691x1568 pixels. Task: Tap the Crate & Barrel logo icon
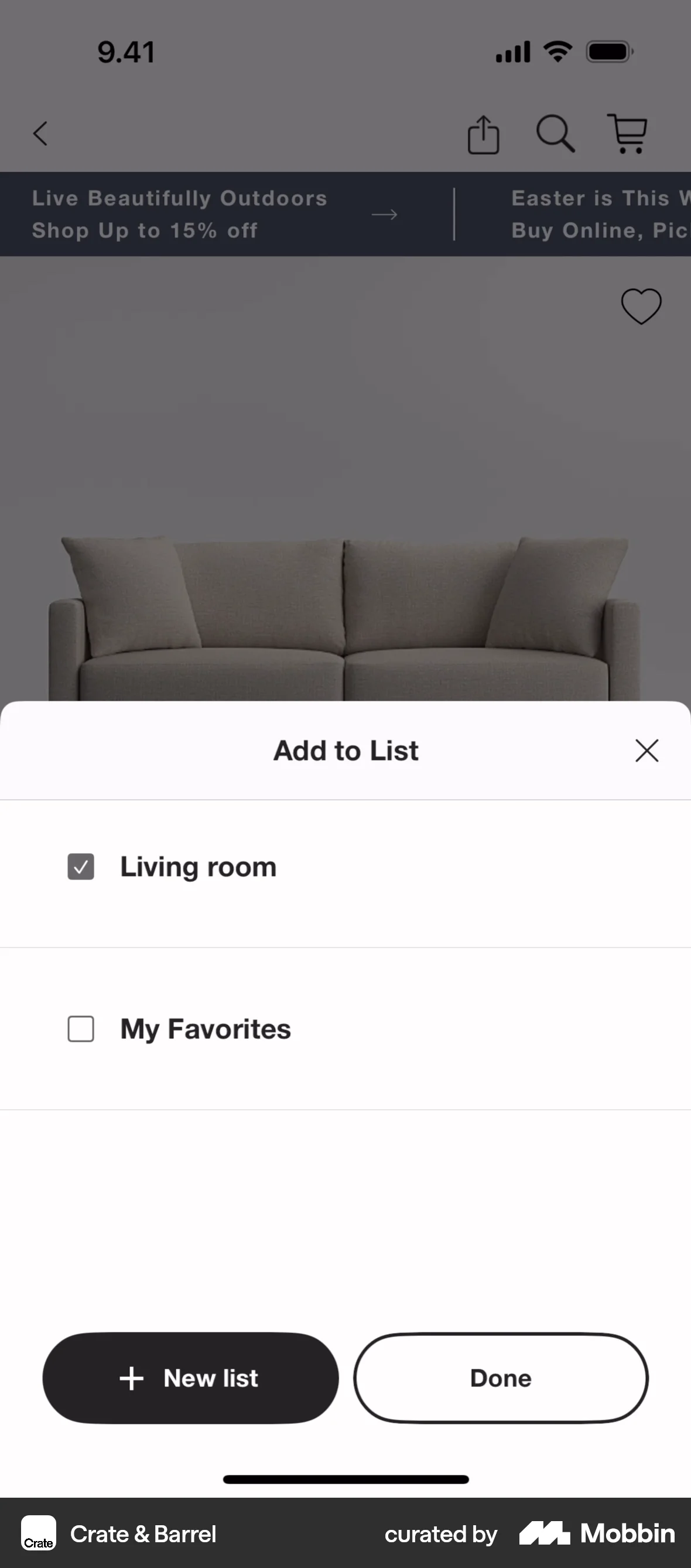point(38,1533)
